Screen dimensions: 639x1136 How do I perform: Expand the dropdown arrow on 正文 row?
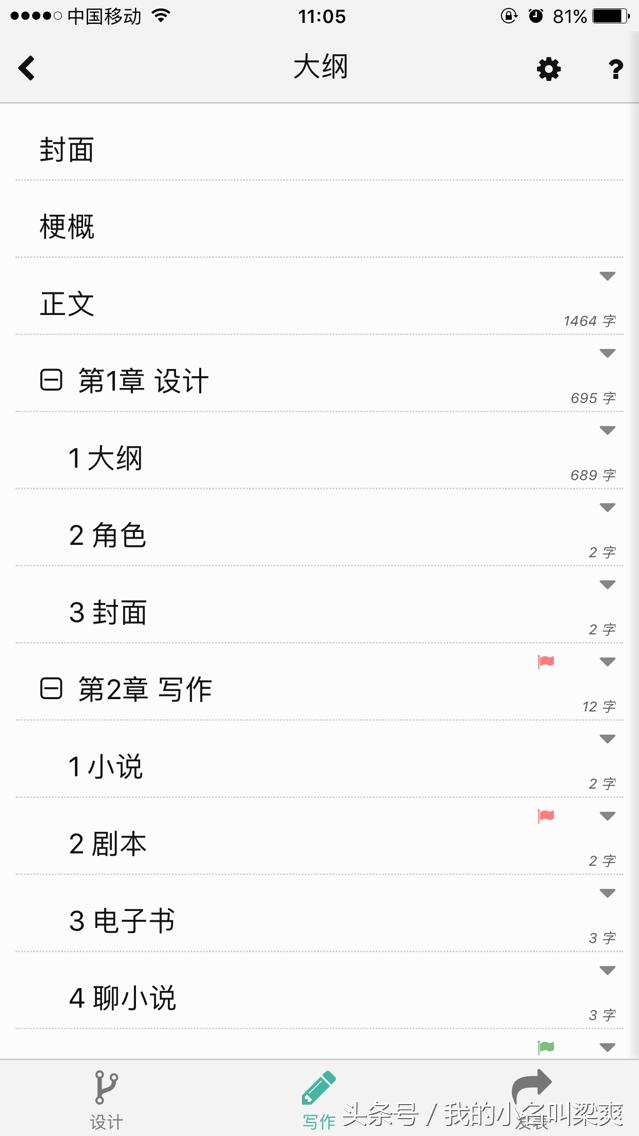tap(607, 276)
